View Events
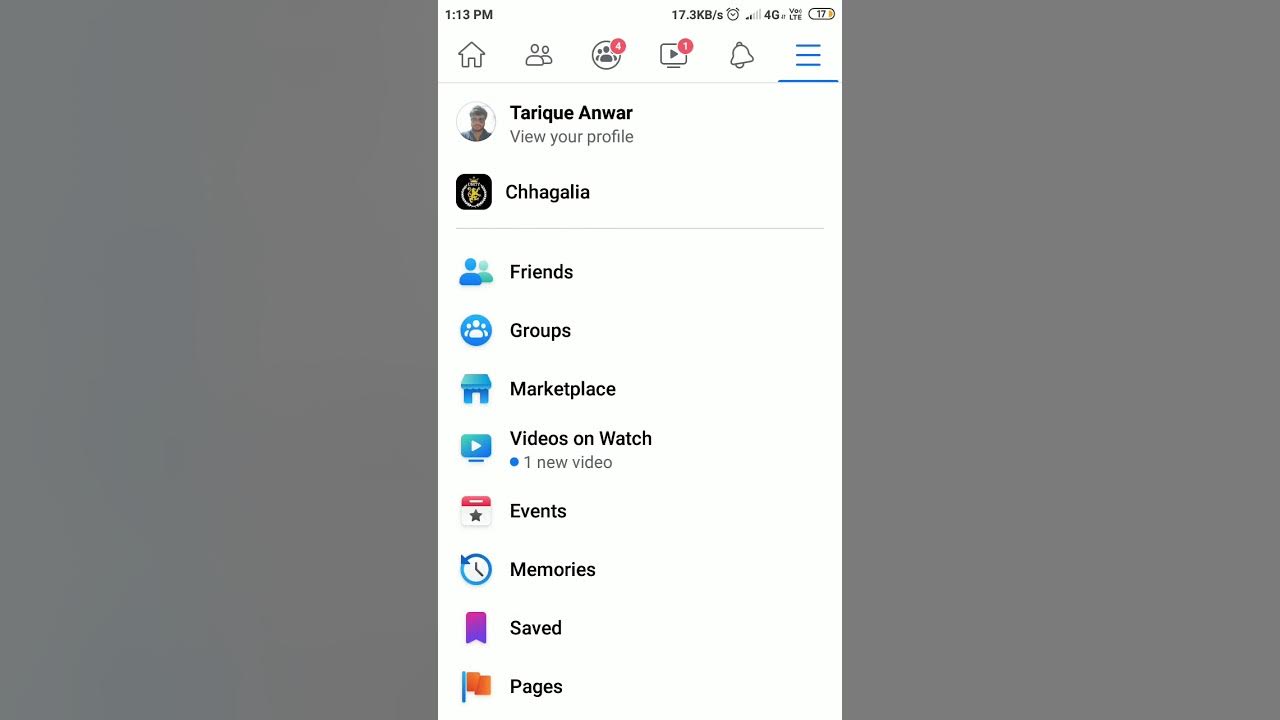 click(x=538, y=511)
